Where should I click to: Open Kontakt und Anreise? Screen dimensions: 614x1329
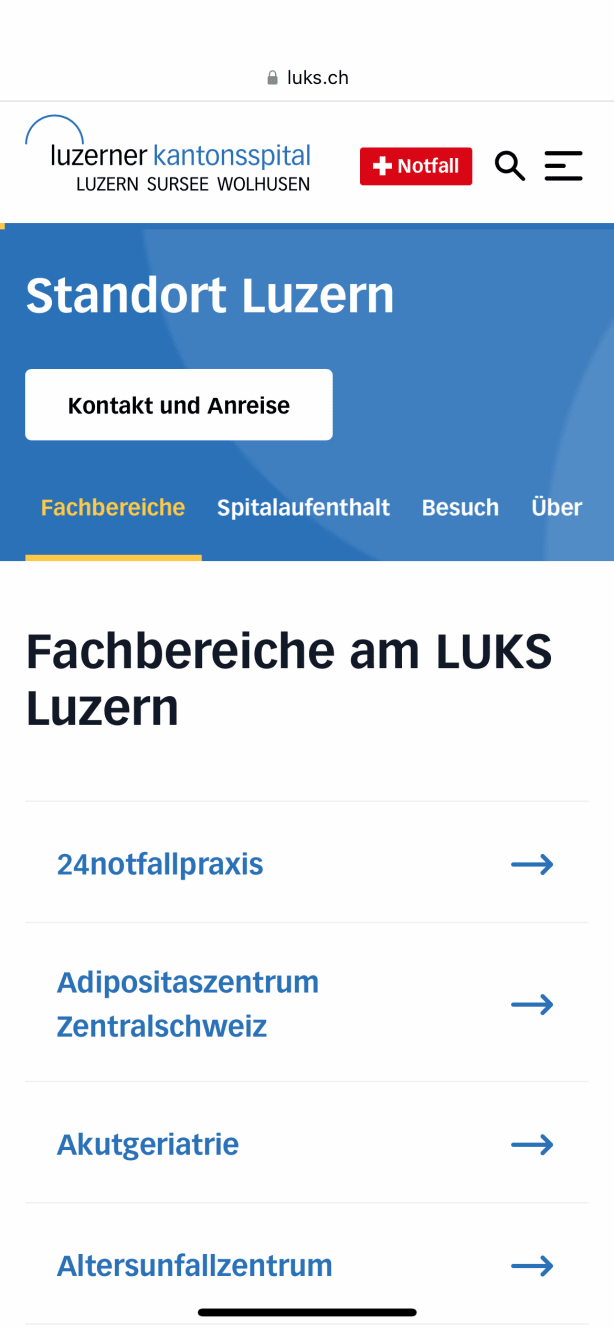pyautogui.click(x=179, y=405)
